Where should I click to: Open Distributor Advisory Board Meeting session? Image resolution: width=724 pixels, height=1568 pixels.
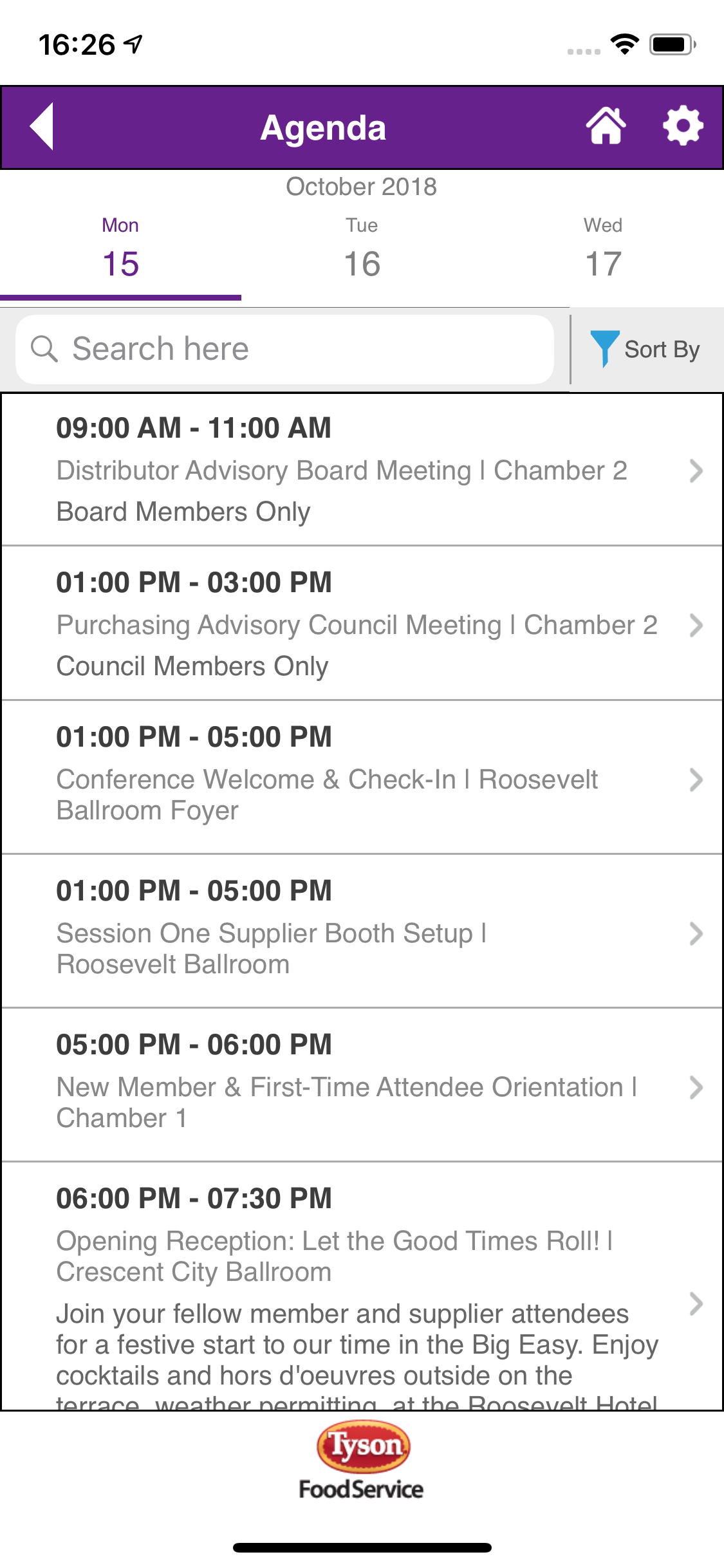[362, 470]
